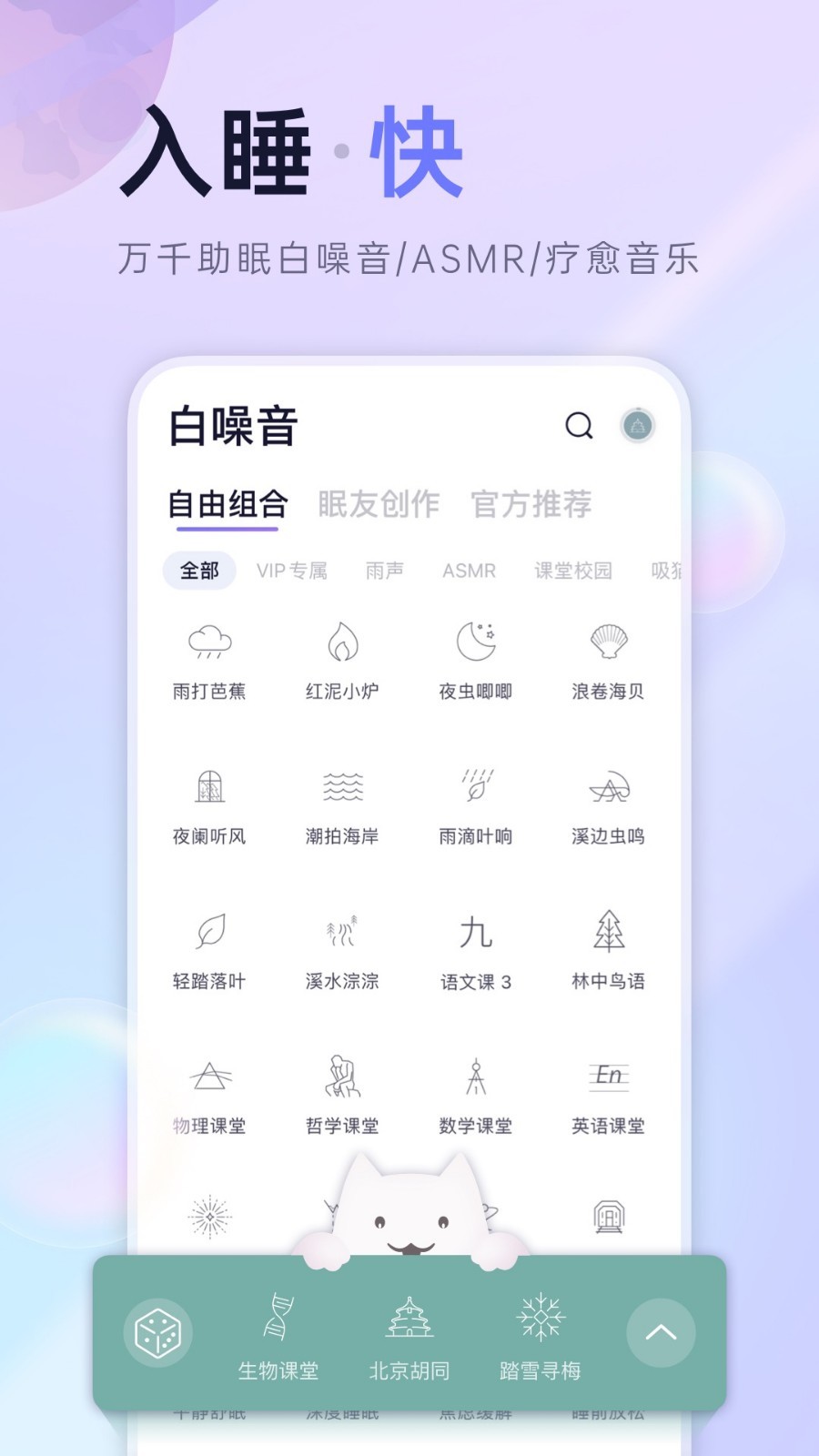819x1456 pixels.
Task: Enable the VIP专属 filter
Action: pos(292,571)
